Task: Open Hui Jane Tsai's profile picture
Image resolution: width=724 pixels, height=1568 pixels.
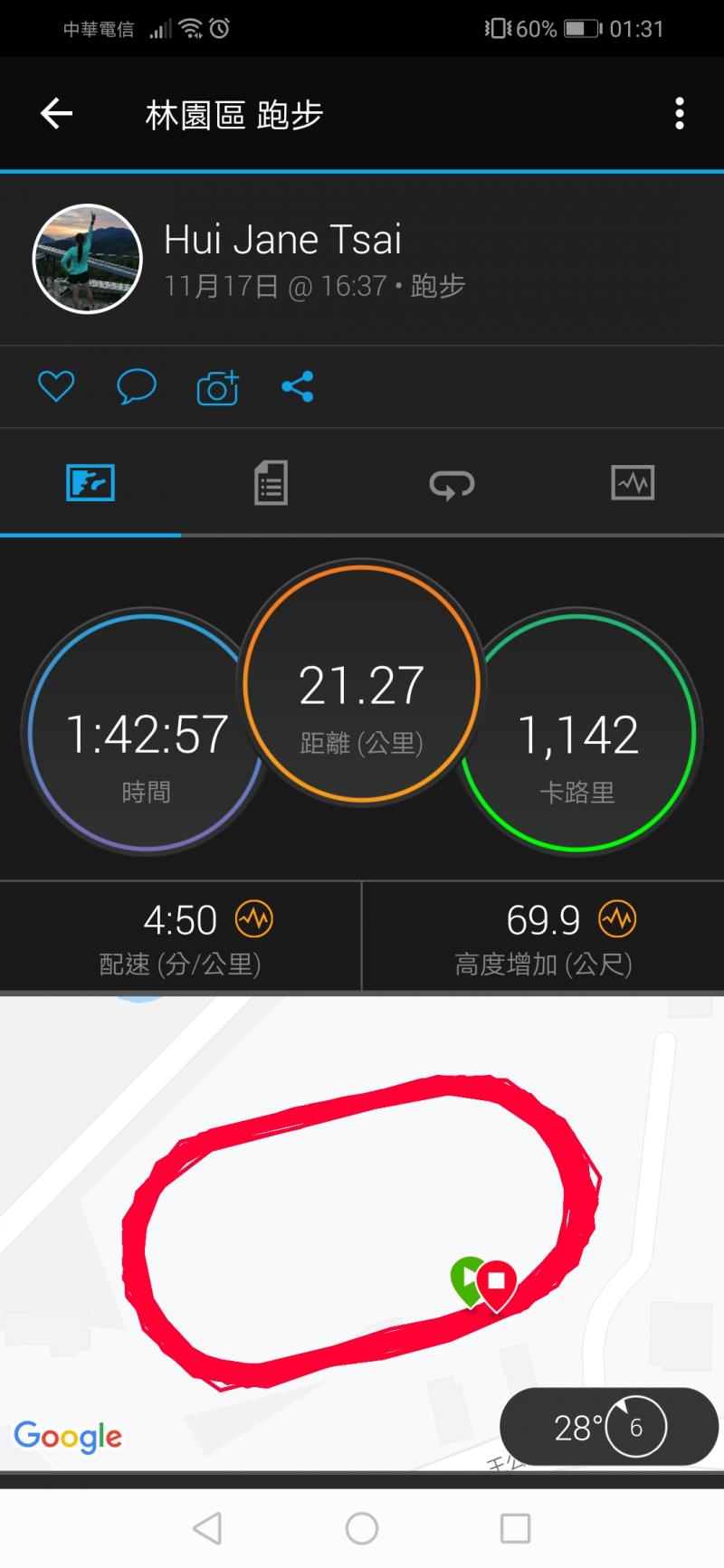Action: click(x=88, y=259)
